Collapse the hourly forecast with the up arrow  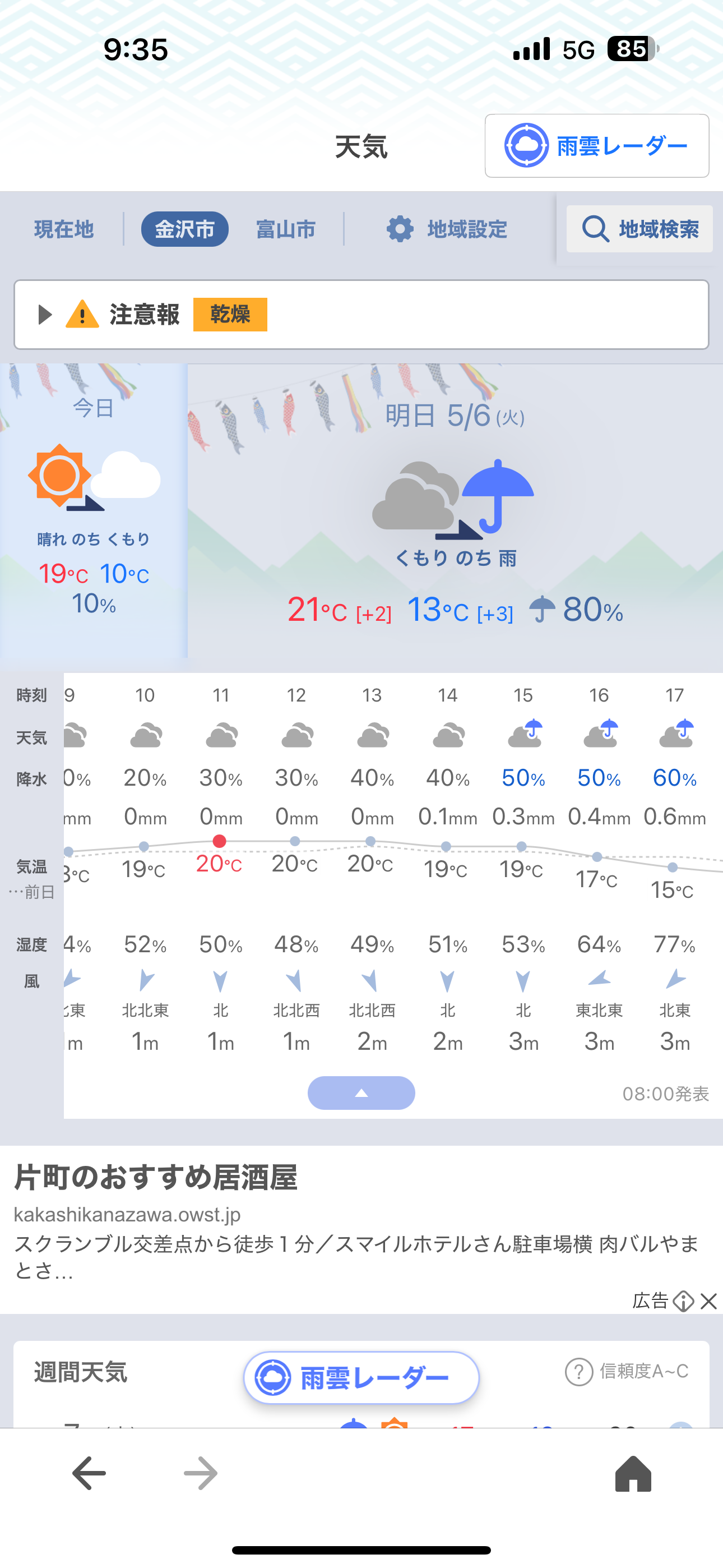click(361, 1092)
